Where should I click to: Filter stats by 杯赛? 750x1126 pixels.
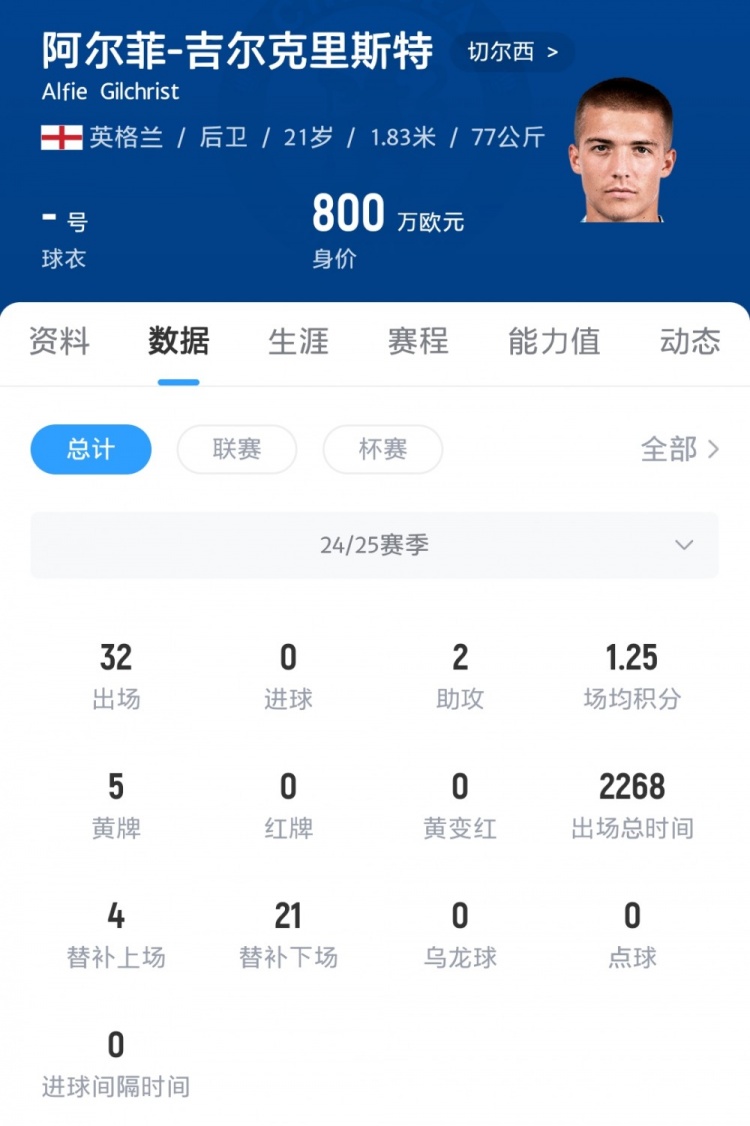click(383, 449)
